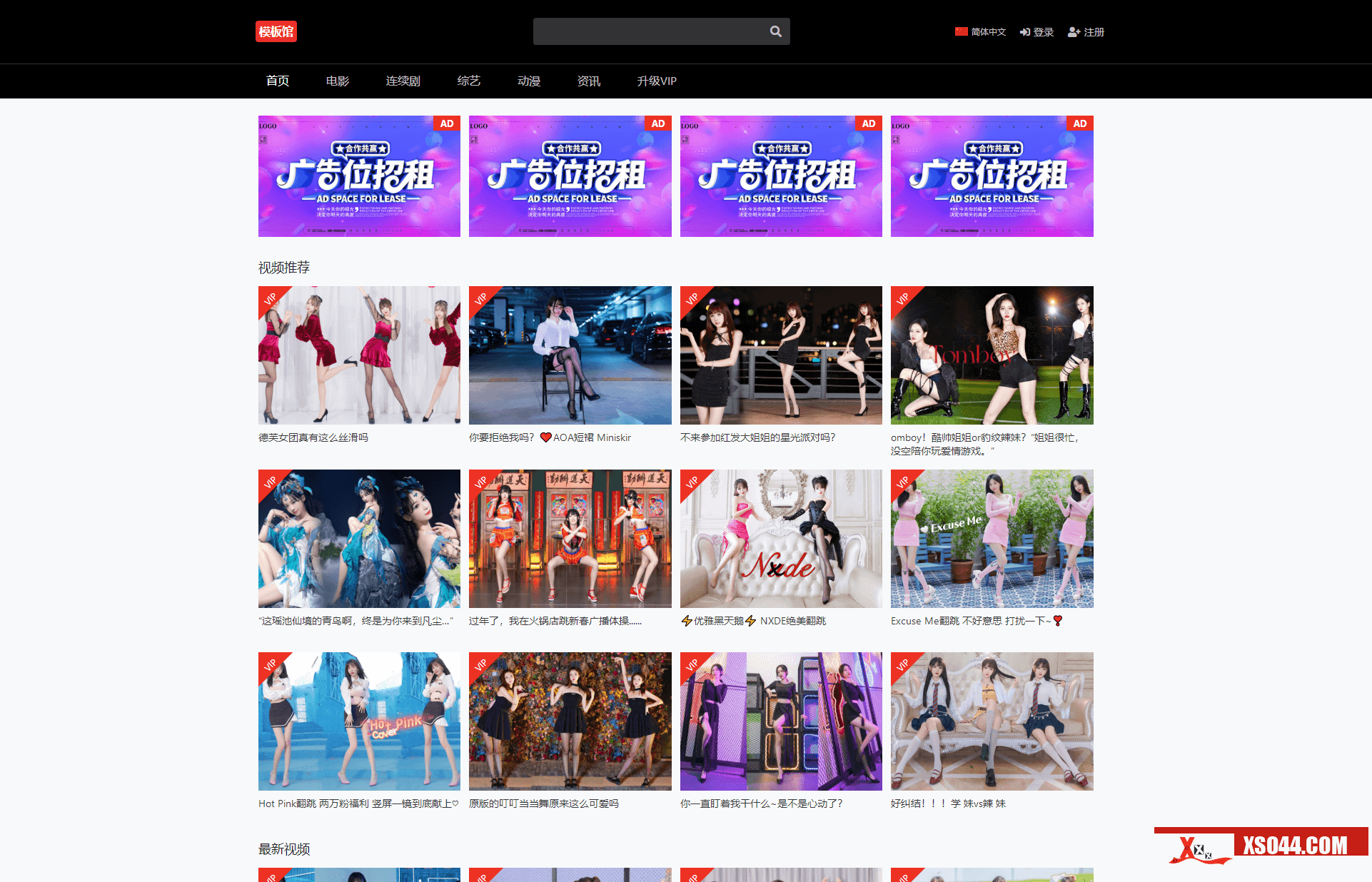The height and width of the screenshot is (882, 1372).
Task: Open the 过年了，我在火锅店跳新春广播体操 video
Action: pos(570,538)
